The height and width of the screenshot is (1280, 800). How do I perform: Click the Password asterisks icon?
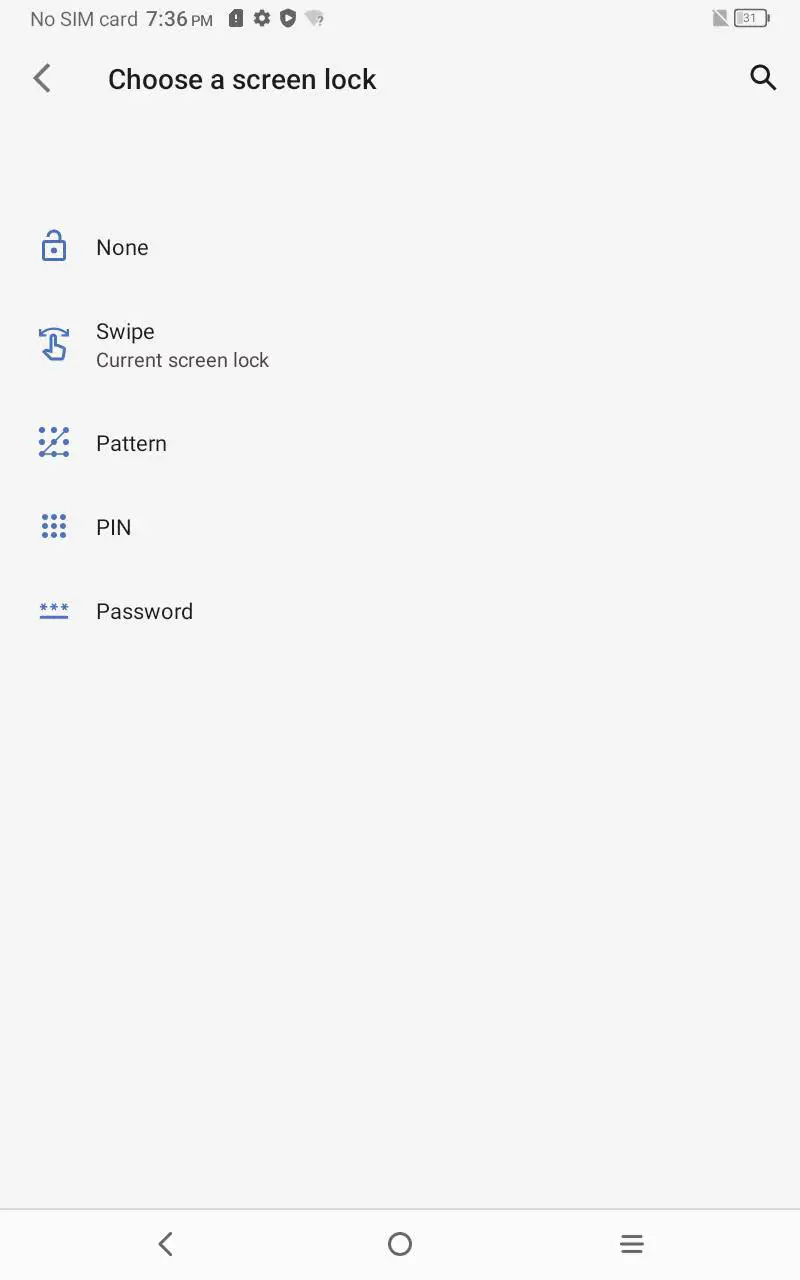53,610
